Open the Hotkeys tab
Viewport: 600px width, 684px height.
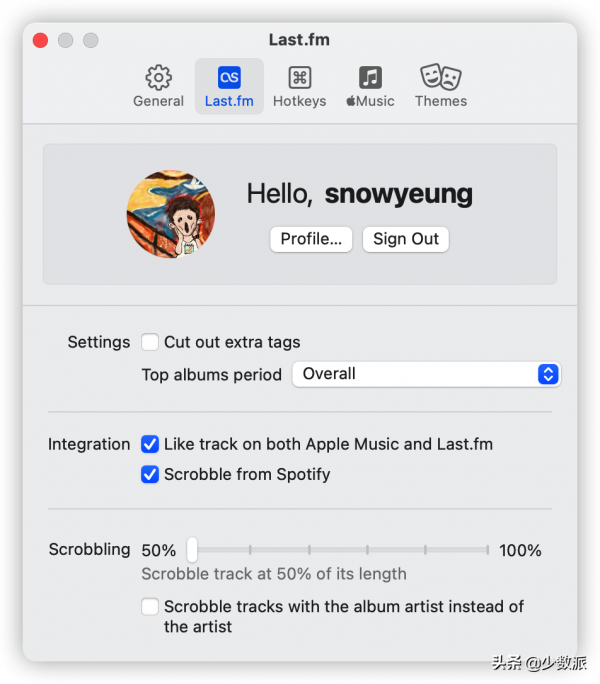click(299, 86)
